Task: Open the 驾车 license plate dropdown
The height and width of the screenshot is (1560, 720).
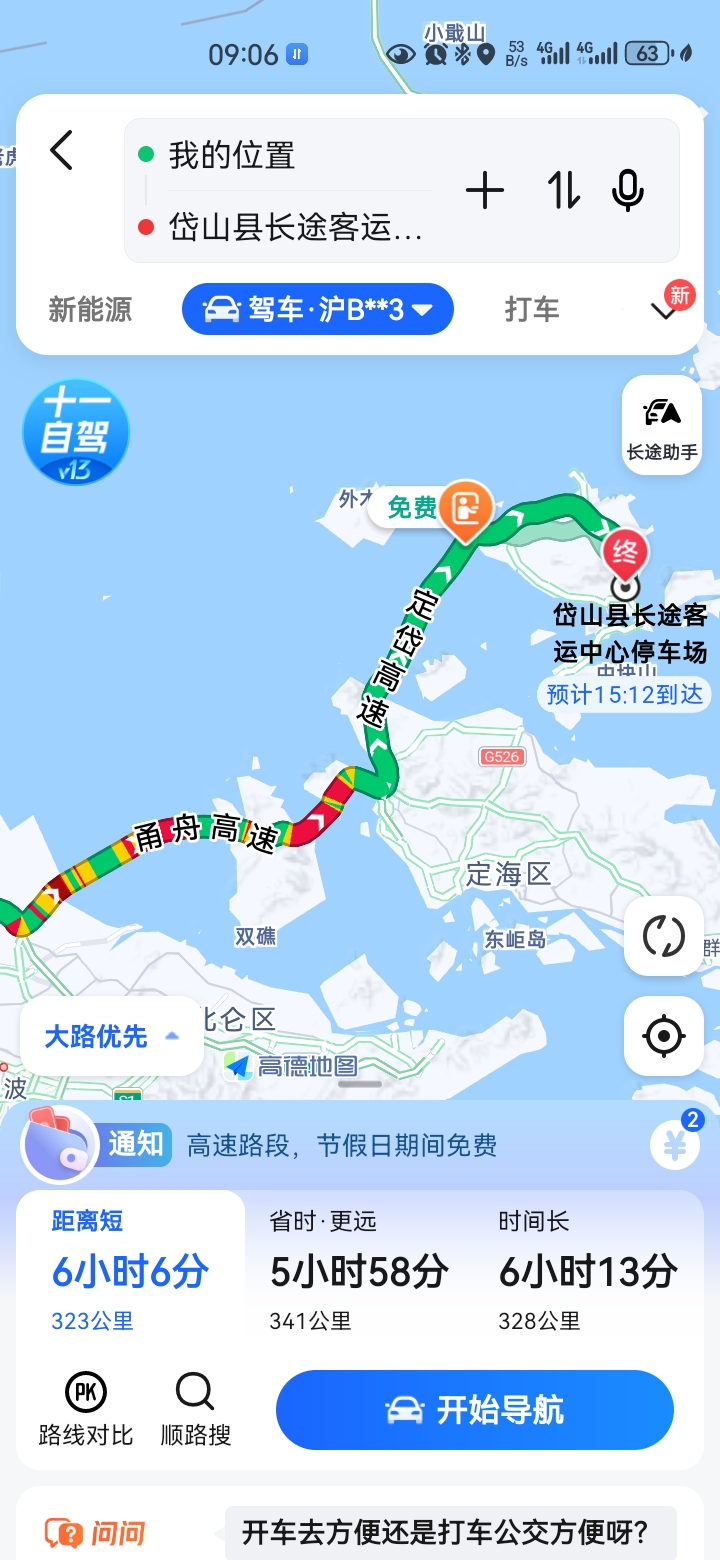Action: tap(318, 310)
